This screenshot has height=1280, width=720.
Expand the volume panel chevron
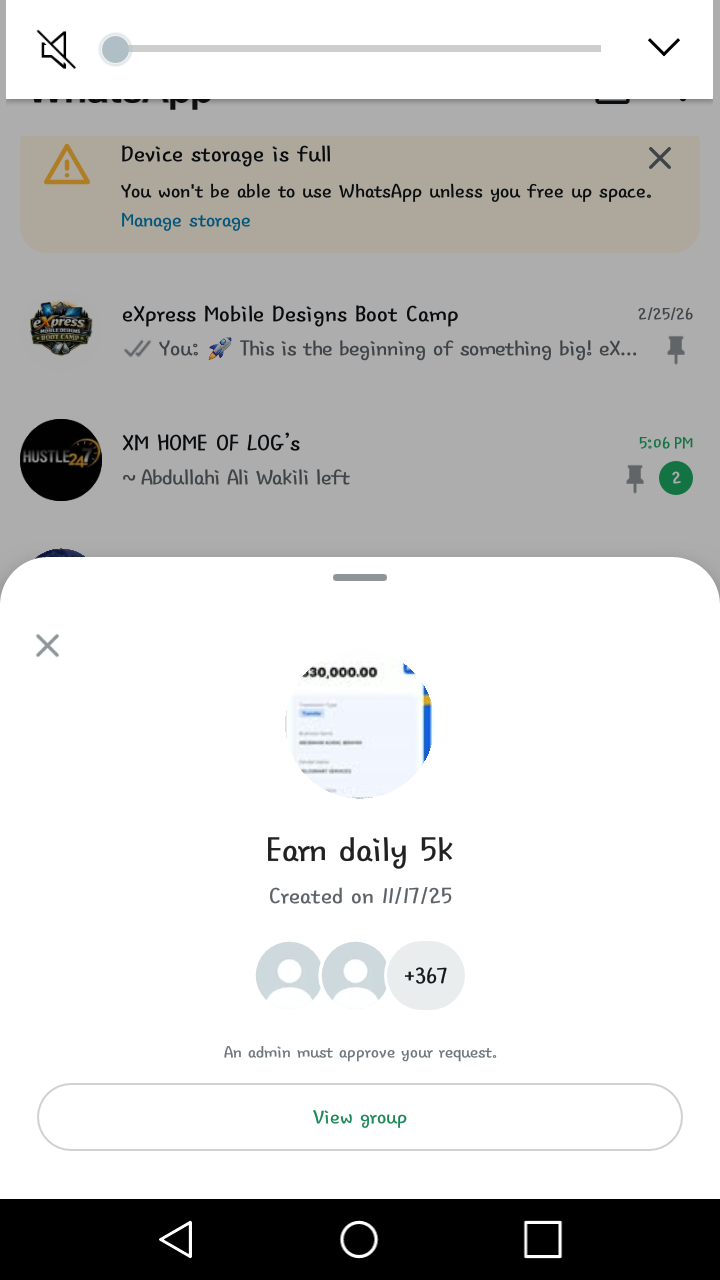(663, 47)
